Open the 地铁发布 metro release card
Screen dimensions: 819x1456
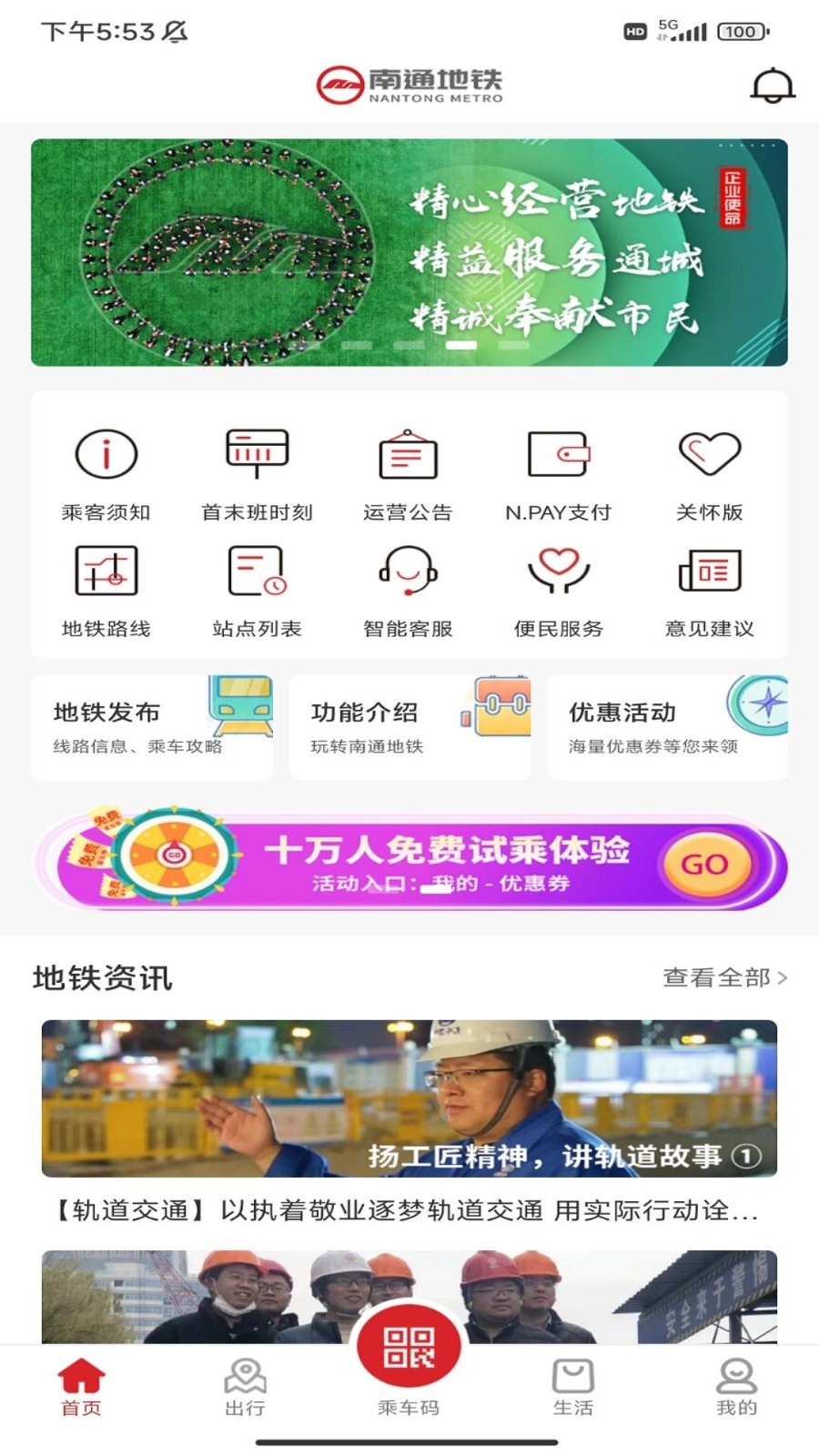[153, 726]
